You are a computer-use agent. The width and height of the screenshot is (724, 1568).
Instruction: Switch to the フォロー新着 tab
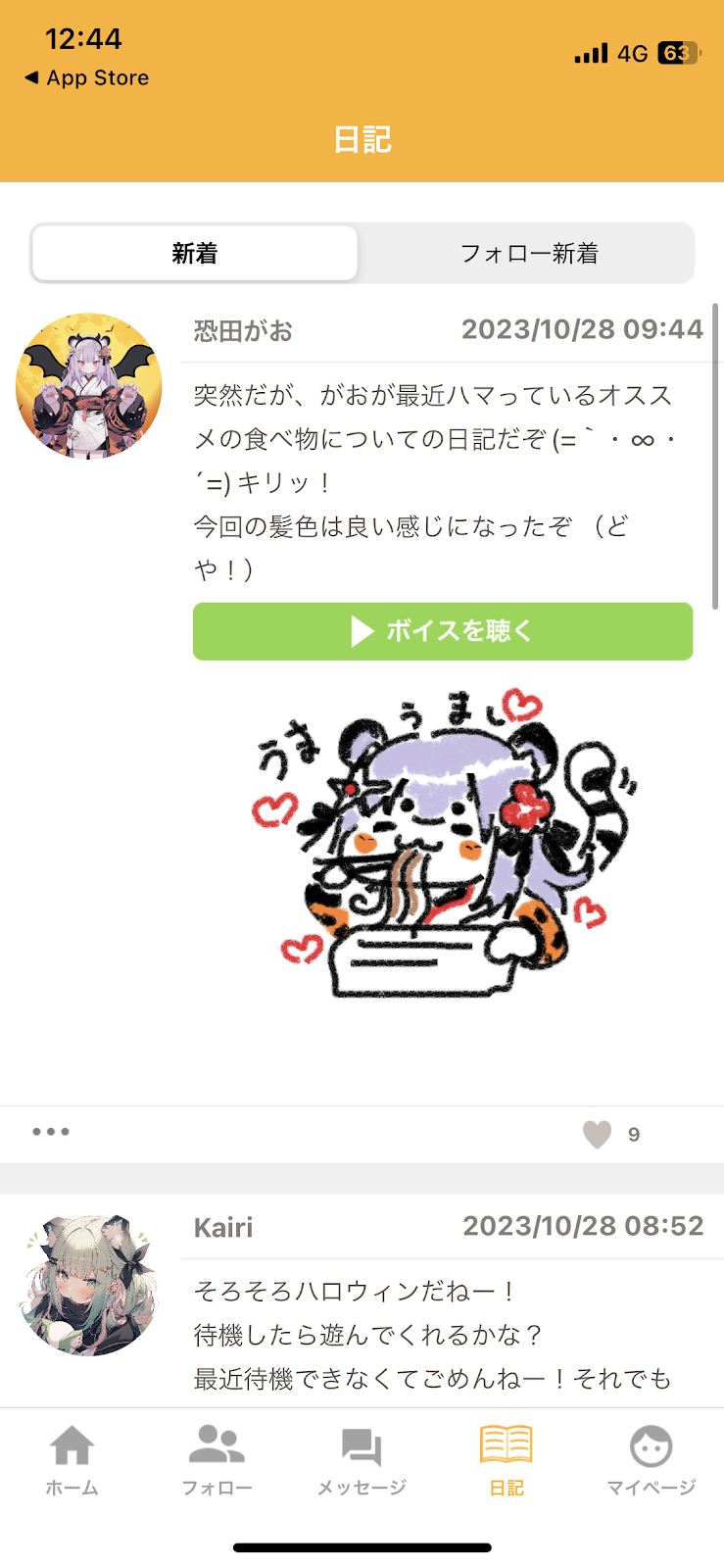click(x=528, y=254)
